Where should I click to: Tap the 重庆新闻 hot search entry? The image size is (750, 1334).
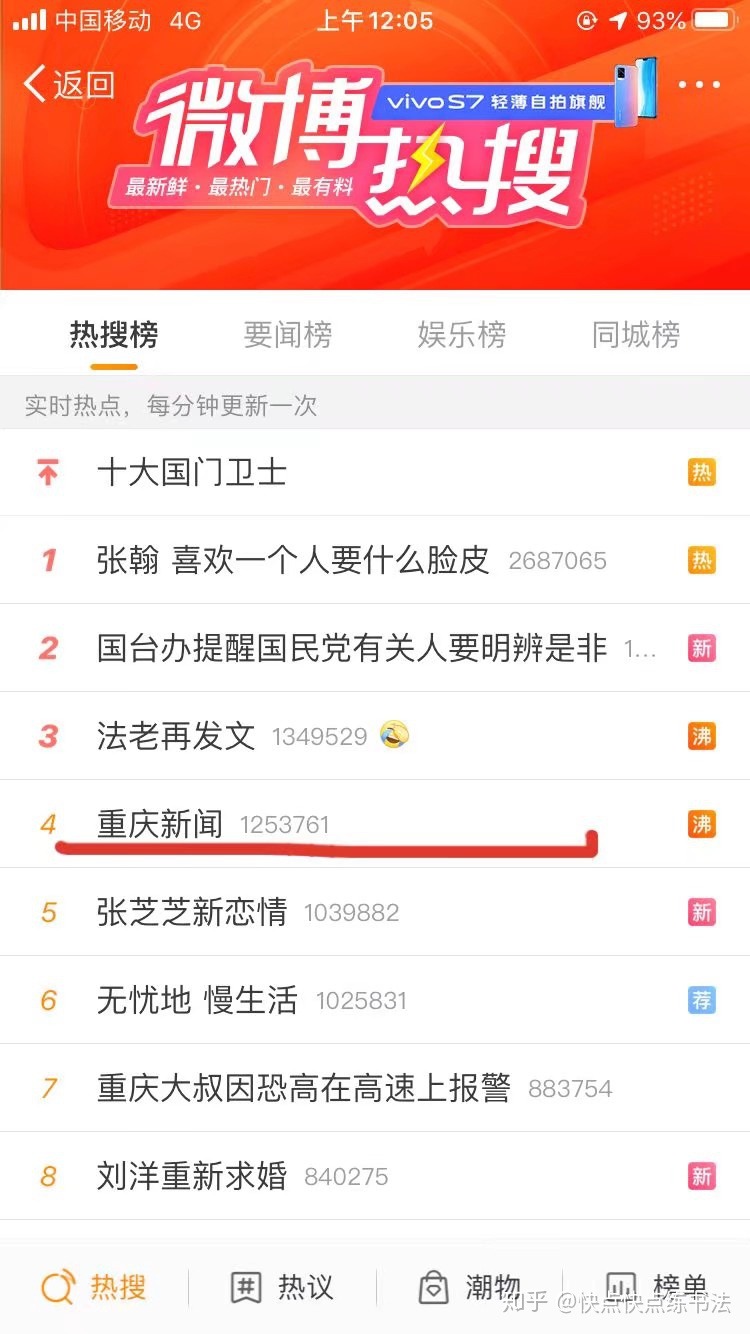click(160, 824)
